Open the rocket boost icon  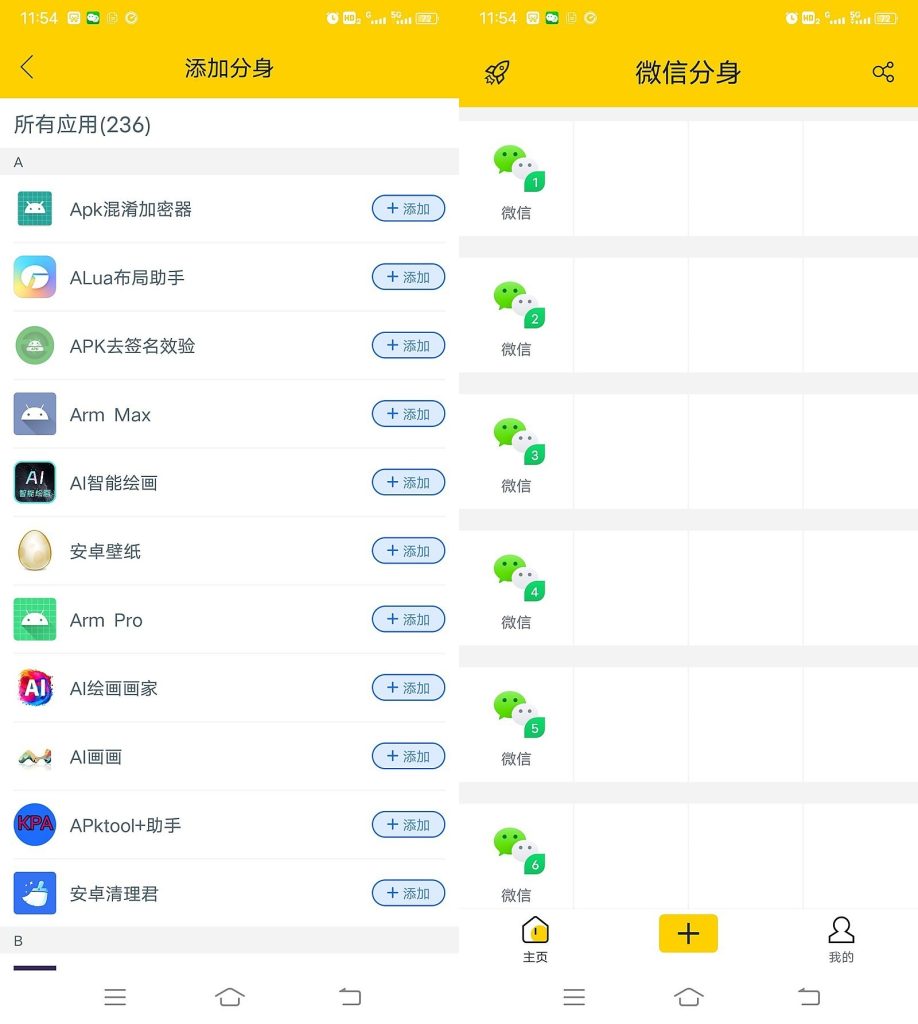(497, 72)
